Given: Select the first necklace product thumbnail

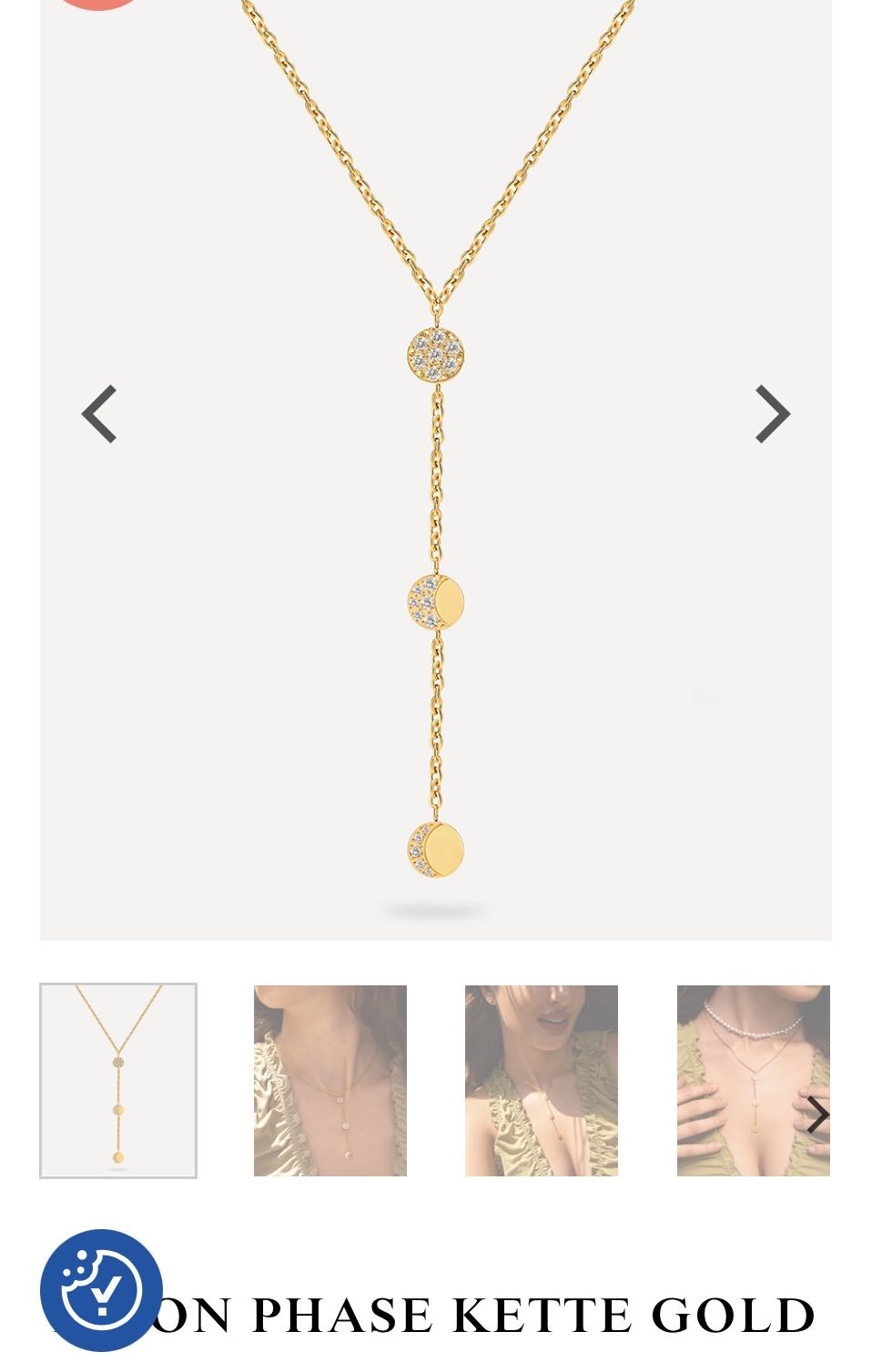Looking at the screenshot, I should 119,1080.
